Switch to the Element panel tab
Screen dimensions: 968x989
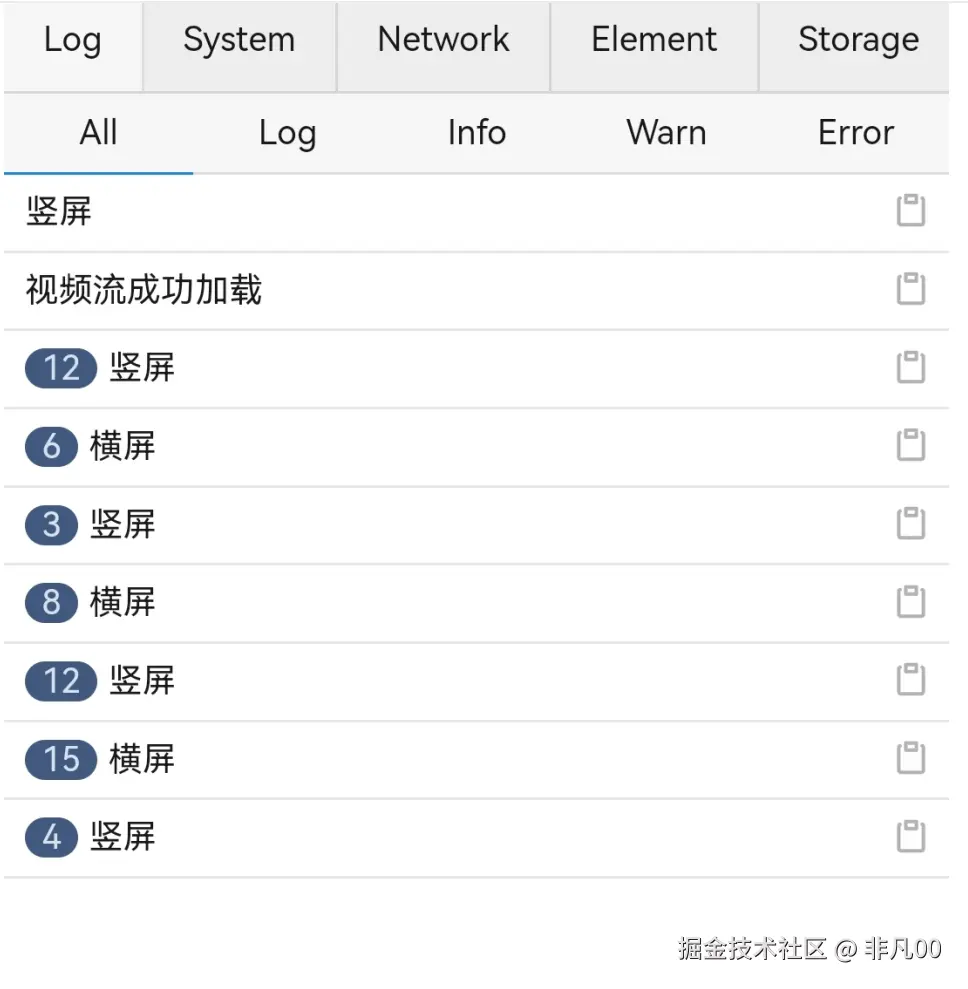coord(654,41)
